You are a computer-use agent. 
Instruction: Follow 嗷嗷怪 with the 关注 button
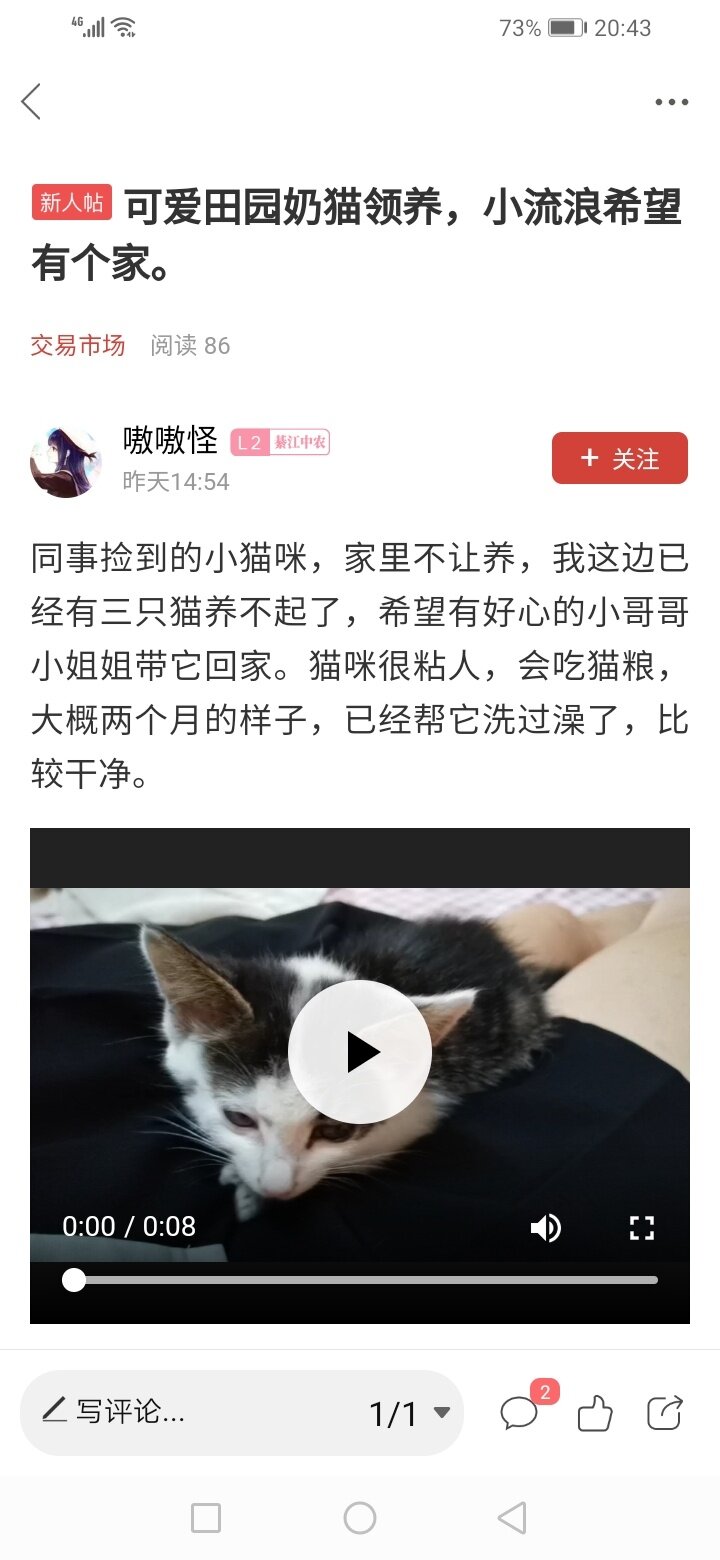coord(620,458)
